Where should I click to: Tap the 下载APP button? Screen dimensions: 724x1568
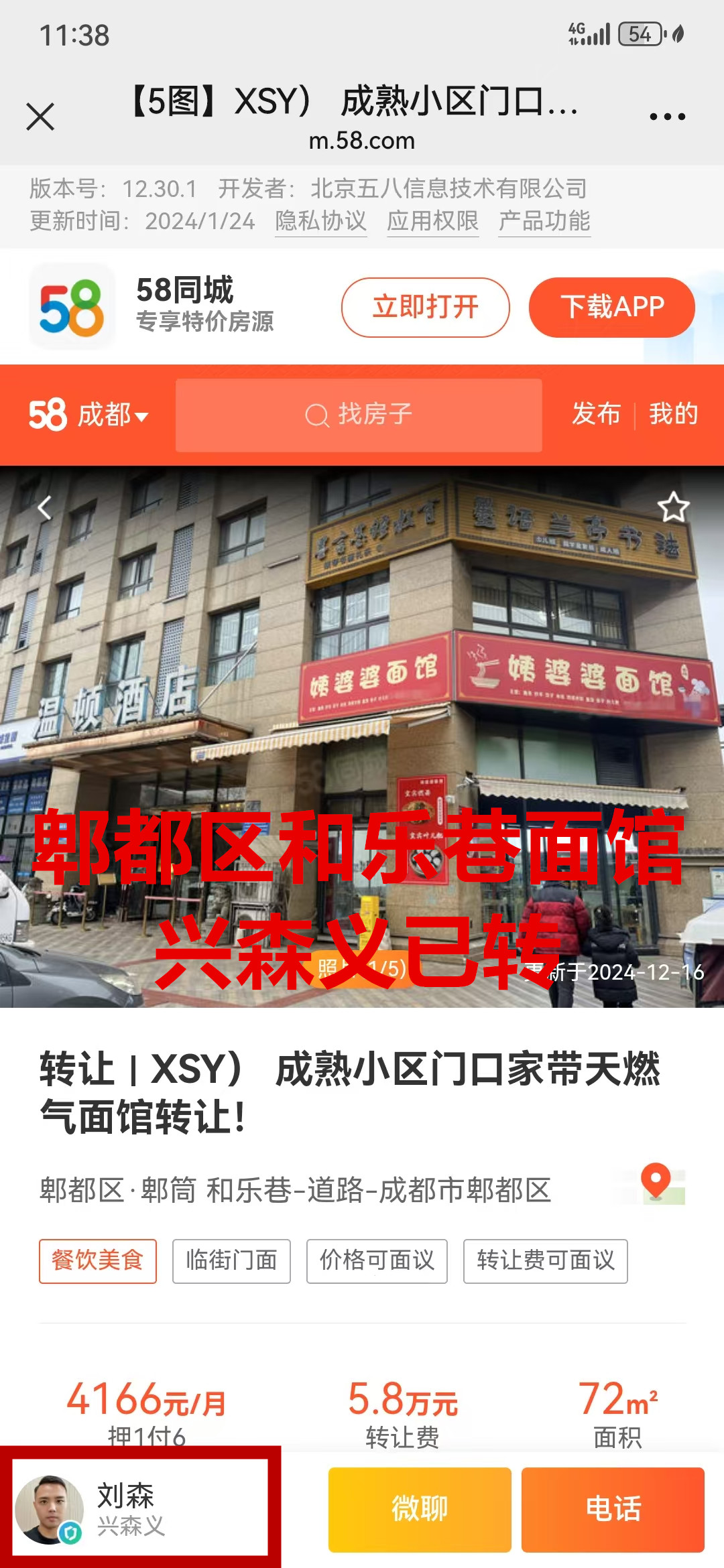(x=611, y=308)
